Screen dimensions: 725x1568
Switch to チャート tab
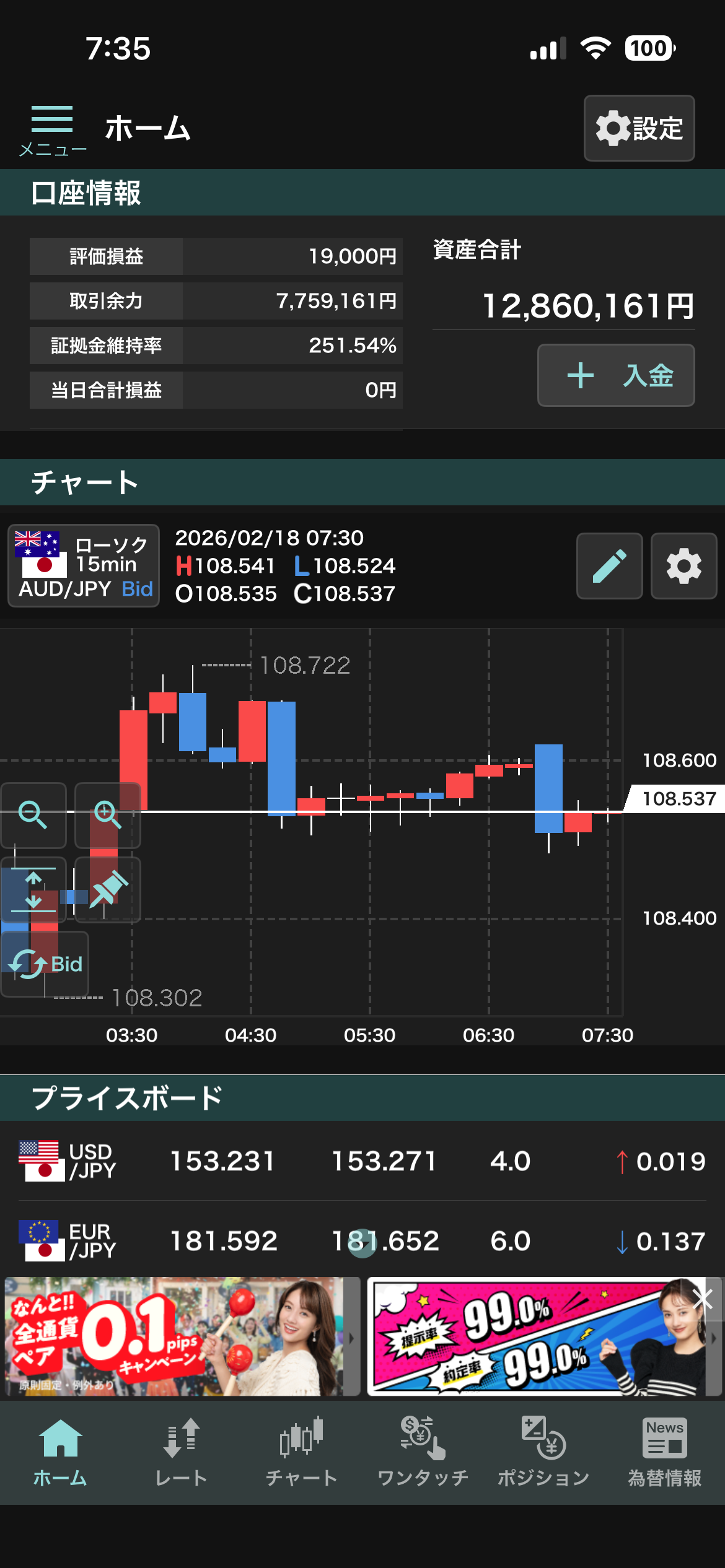coord(302,1452)
